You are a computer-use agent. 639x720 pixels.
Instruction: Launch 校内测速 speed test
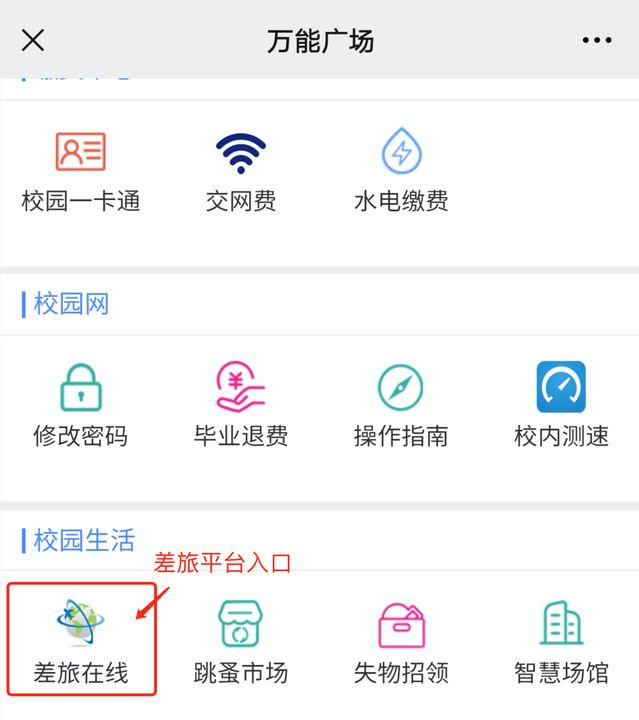tap(561, 405)
